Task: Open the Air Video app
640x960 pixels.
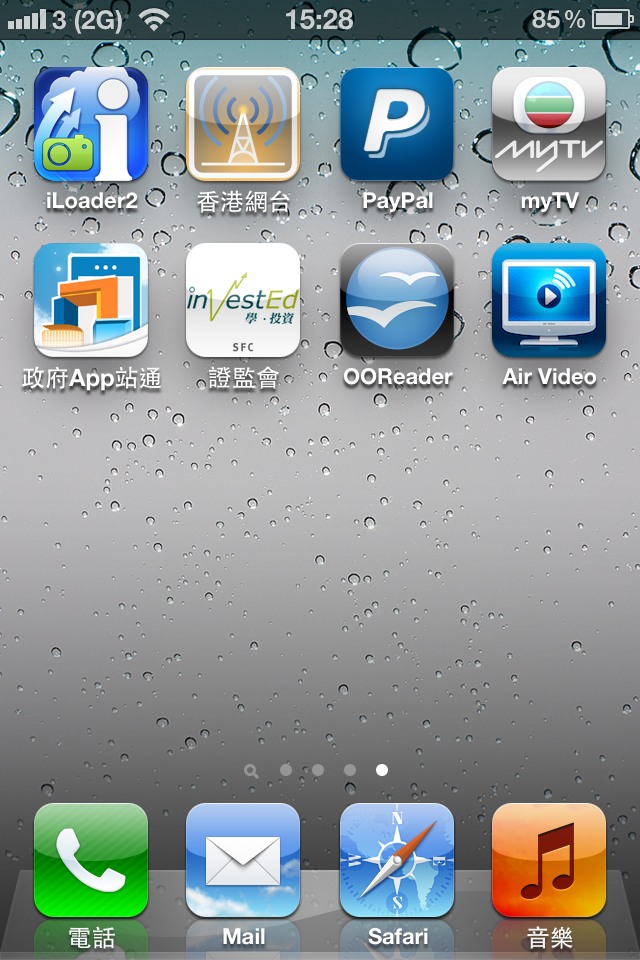Action: pos(549,300)
